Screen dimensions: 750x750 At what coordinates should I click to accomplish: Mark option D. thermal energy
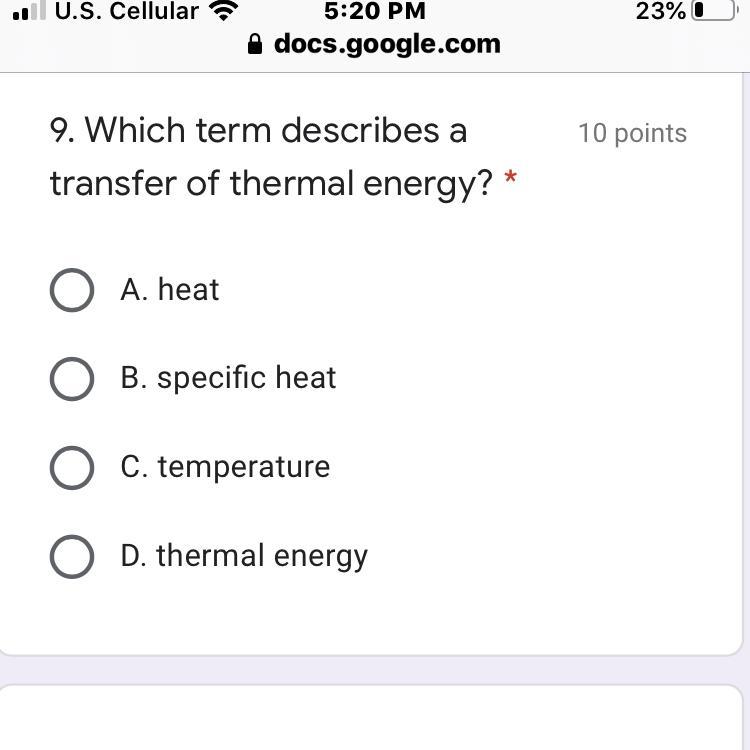72,557
